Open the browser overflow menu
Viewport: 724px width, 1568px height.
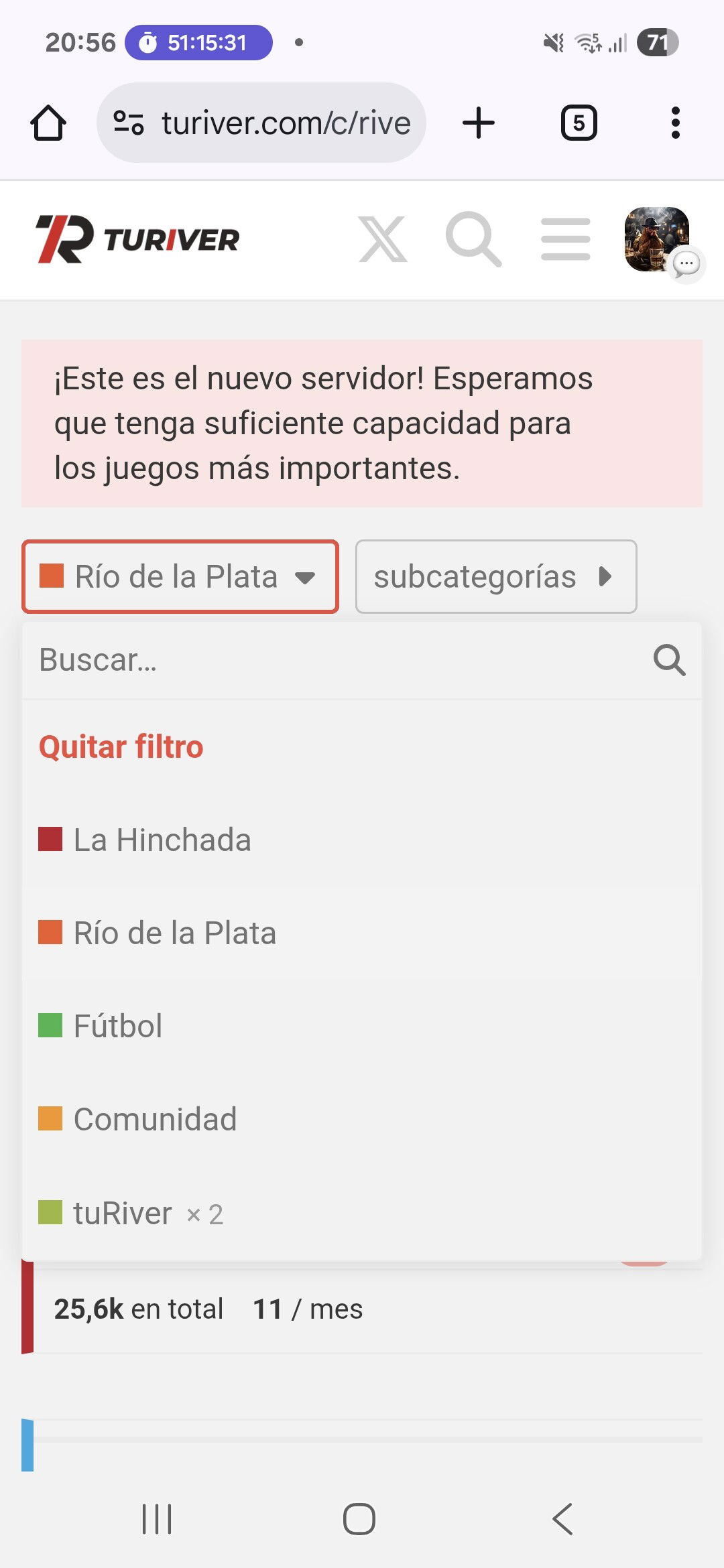[675, 123]
